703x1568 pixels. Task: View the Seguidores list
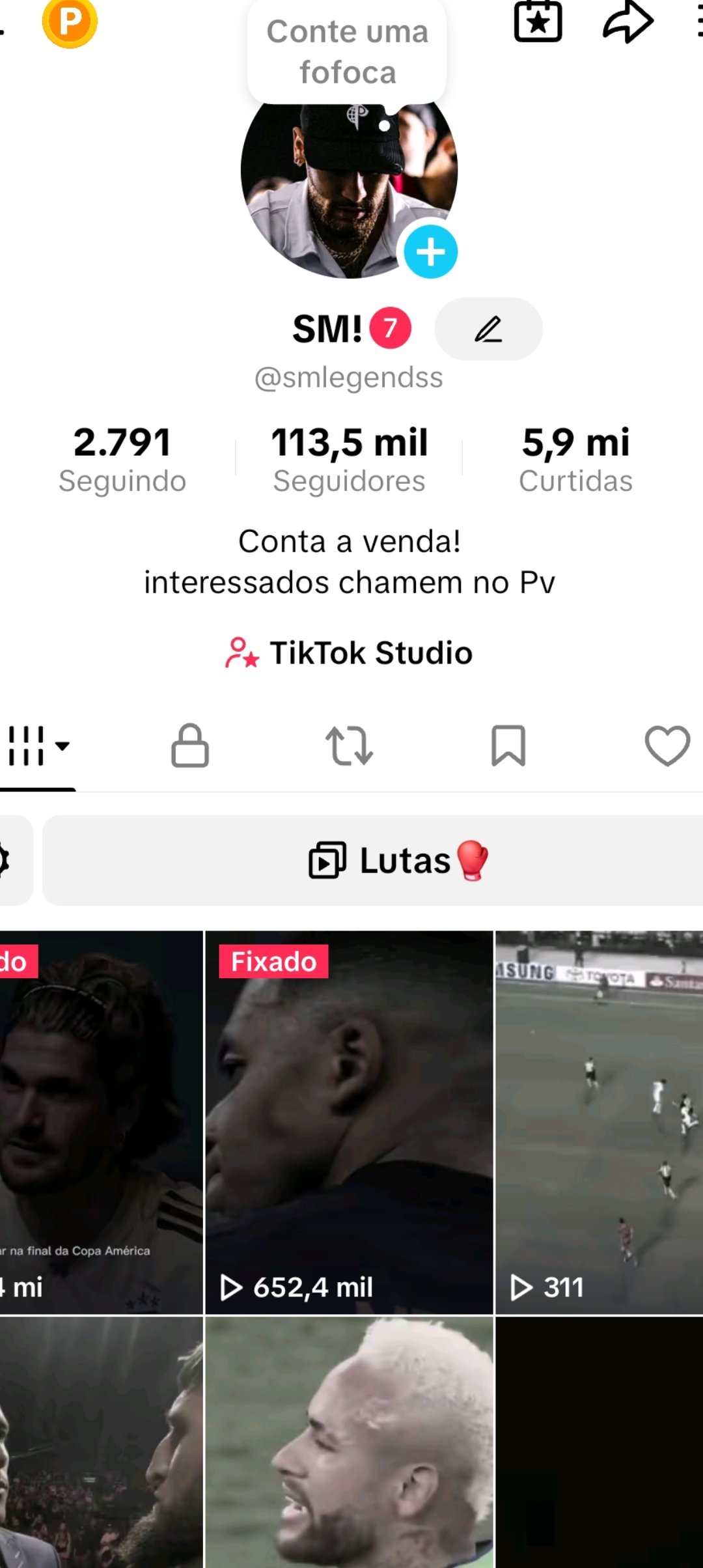point(349,459)
